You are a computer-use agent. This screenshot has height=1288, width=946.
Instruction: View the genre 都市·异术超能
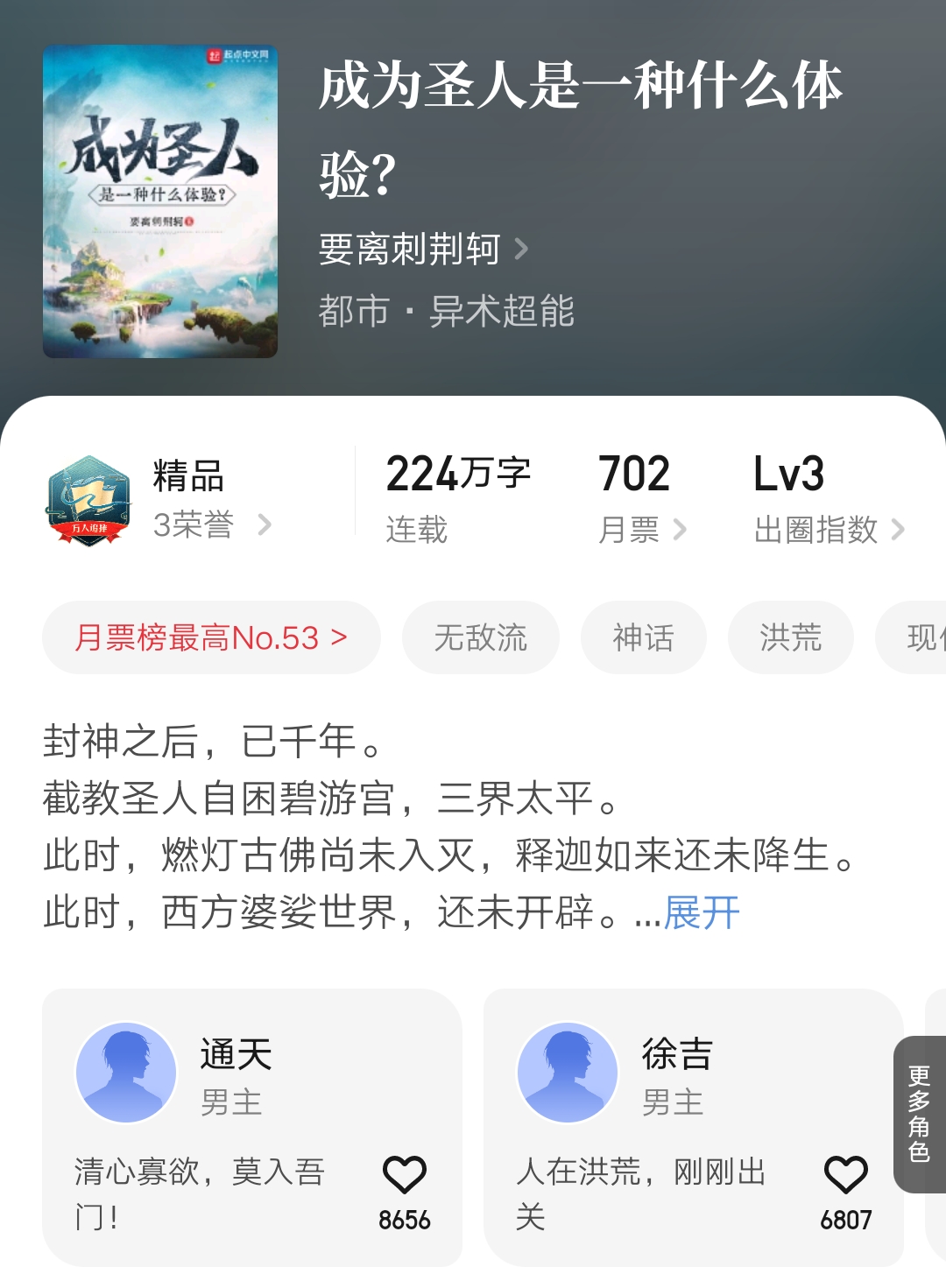[x=446, y=312]
